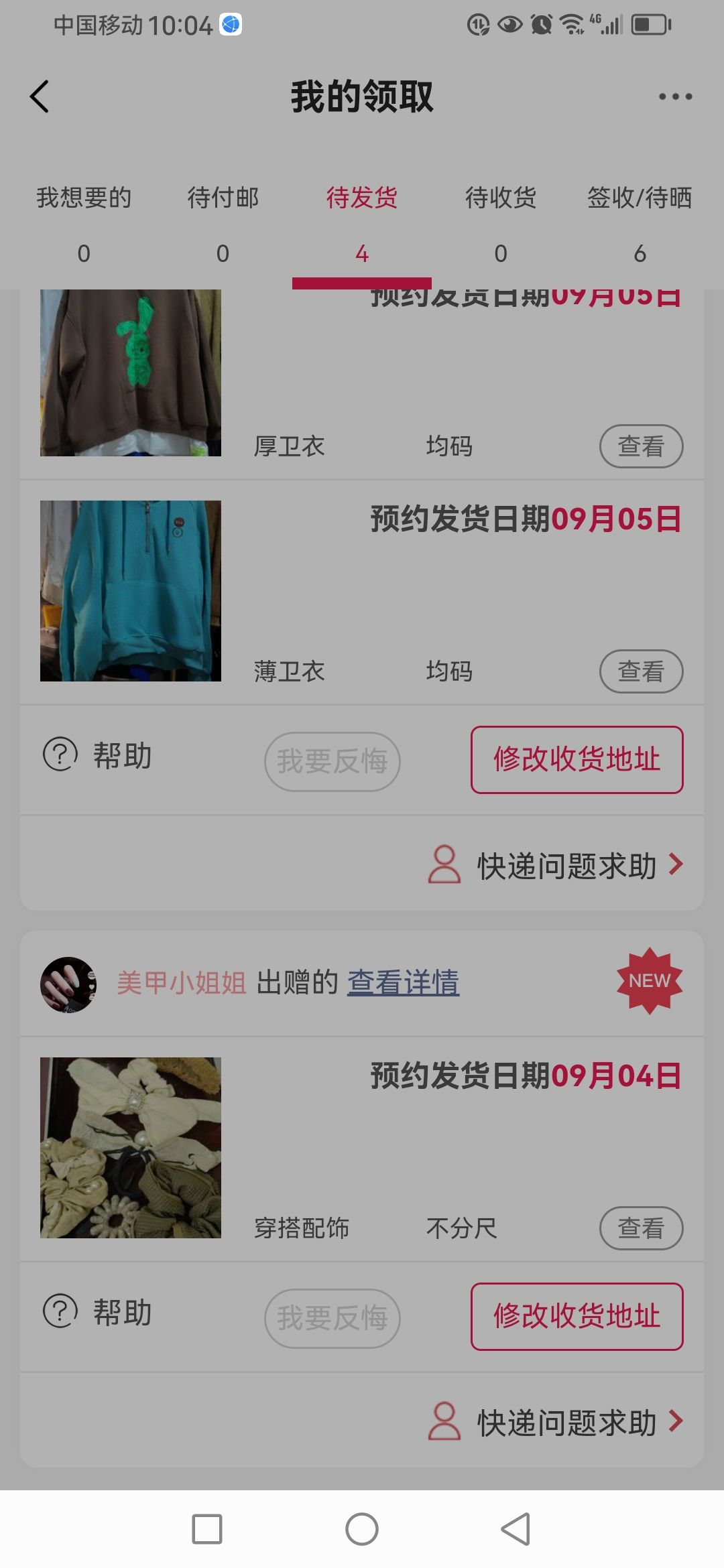
Task: Tap 我要反悔 under the 薄卫衣 order
Action: [333, 761]
